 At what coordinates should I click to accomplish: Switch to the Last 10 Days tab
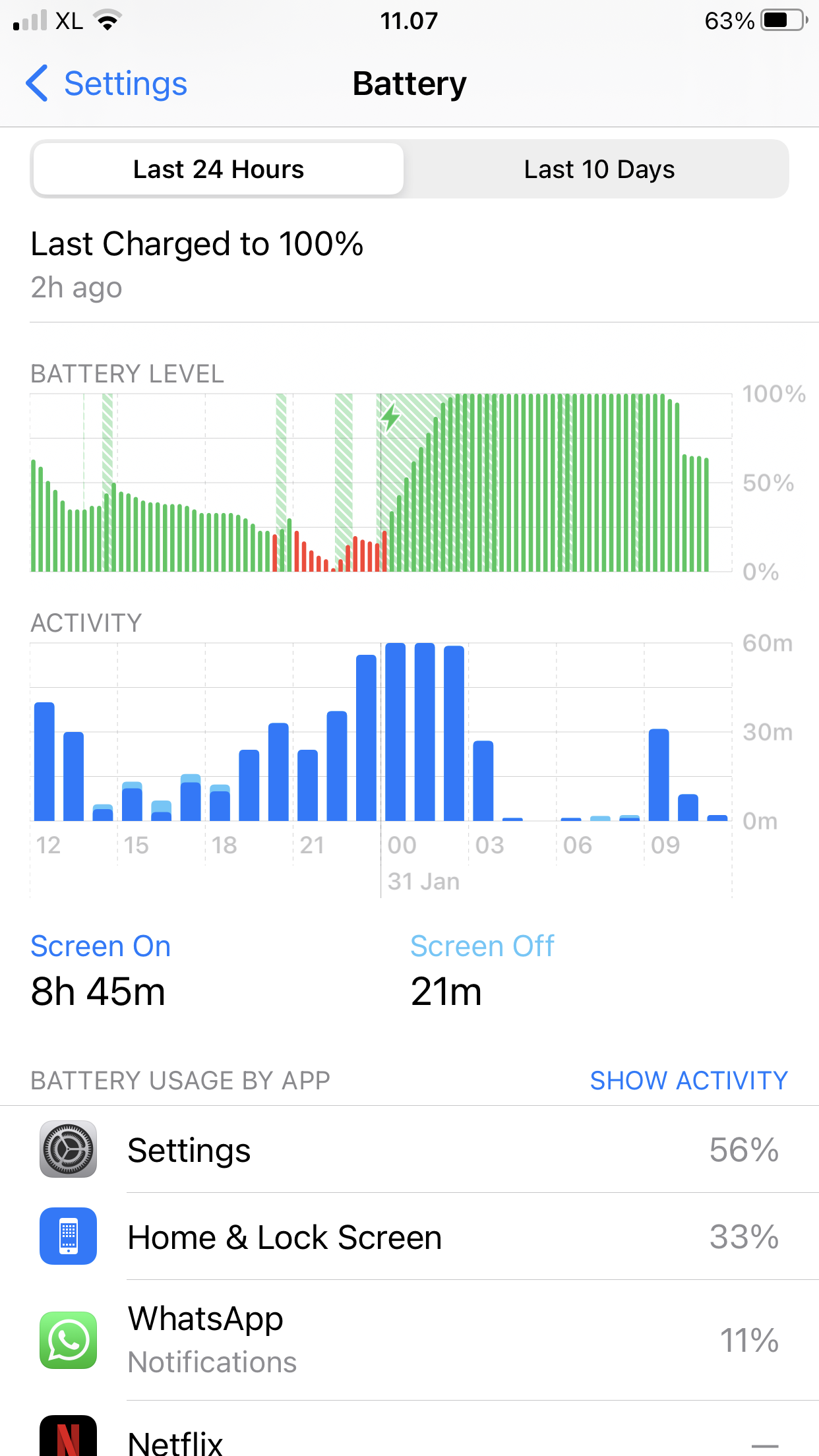(599, 169)
